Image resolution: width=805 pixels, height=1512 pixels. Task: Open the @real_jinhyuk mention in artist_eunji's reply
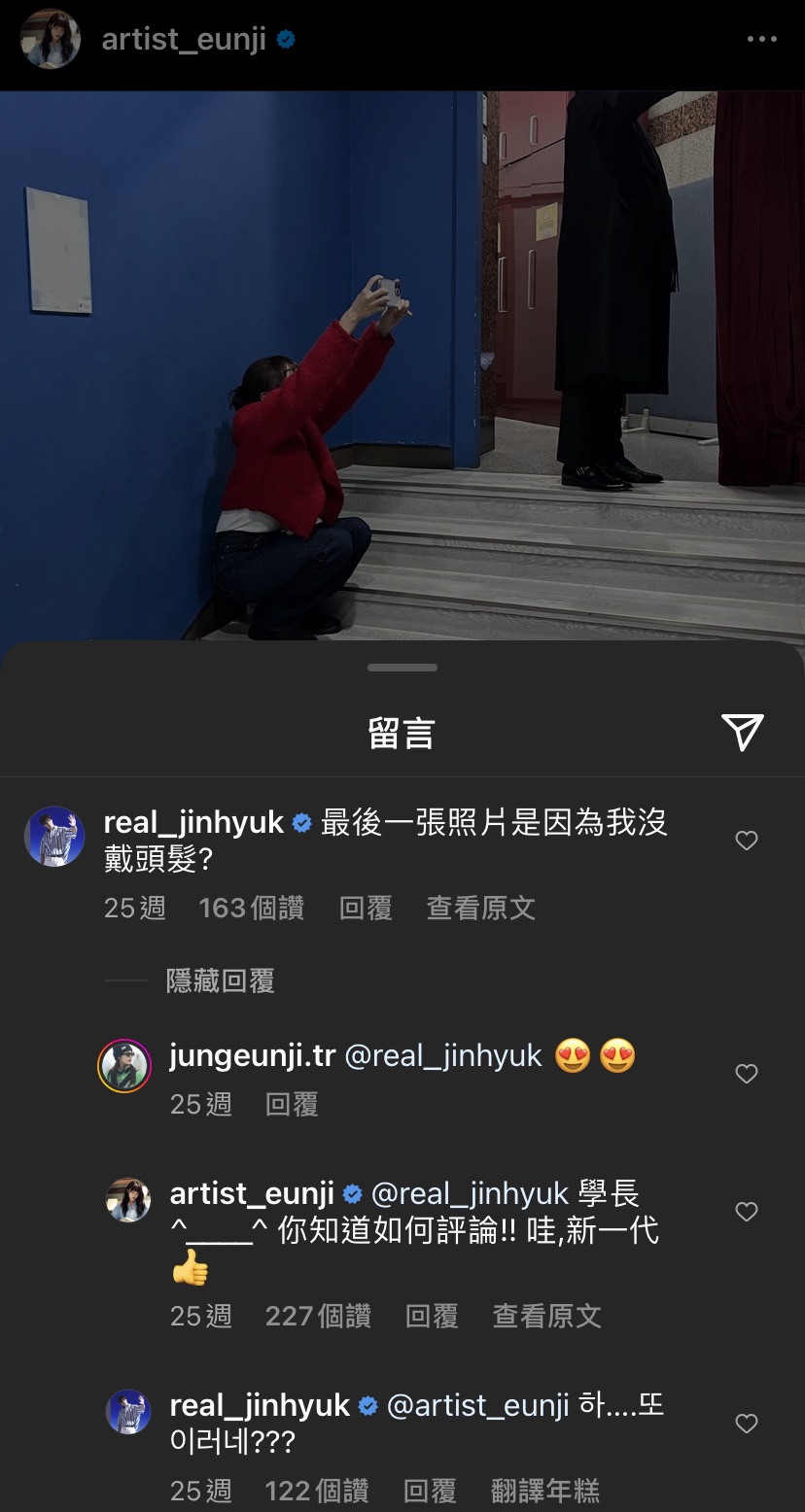pos(470,1192)
